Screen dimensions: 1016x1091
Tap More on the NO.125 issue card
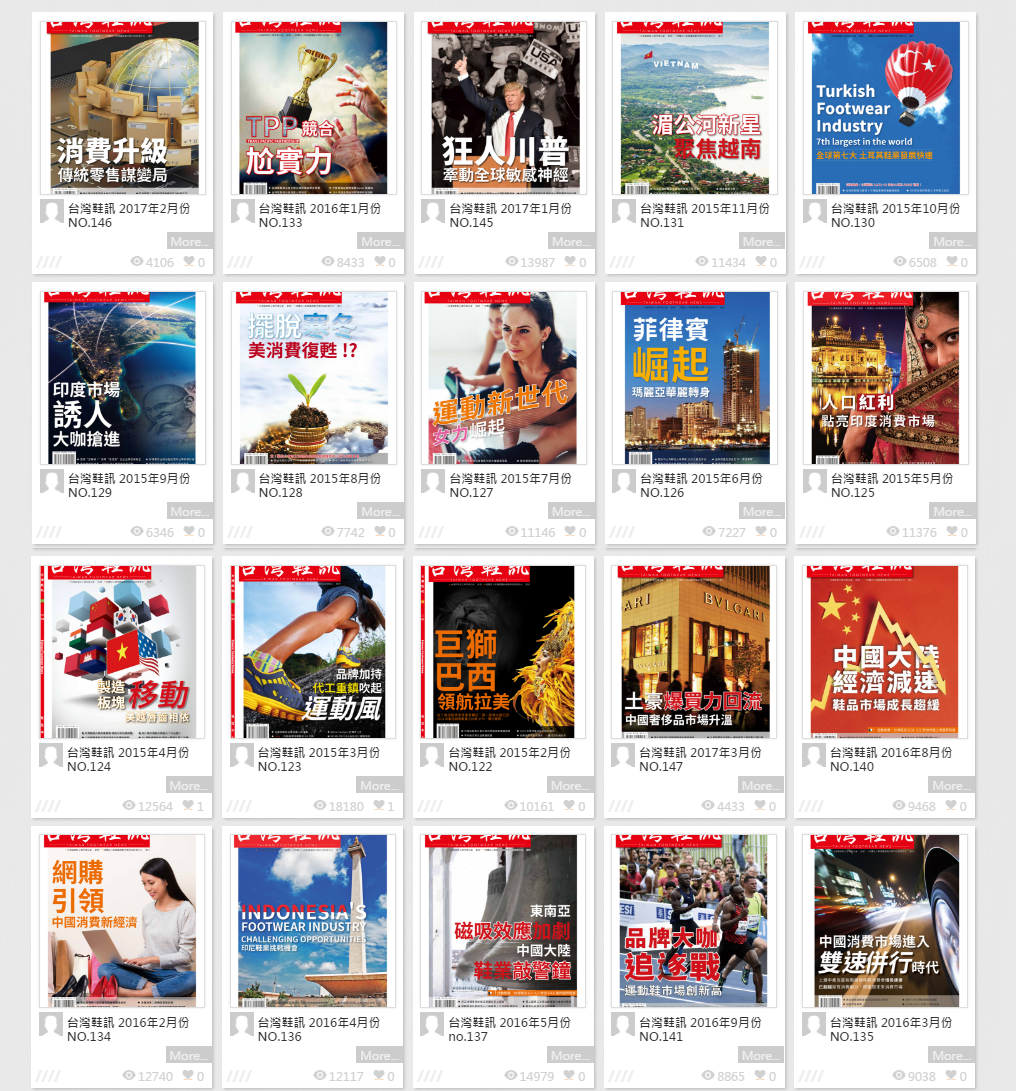pyautogui.click(x=951, y=511)
